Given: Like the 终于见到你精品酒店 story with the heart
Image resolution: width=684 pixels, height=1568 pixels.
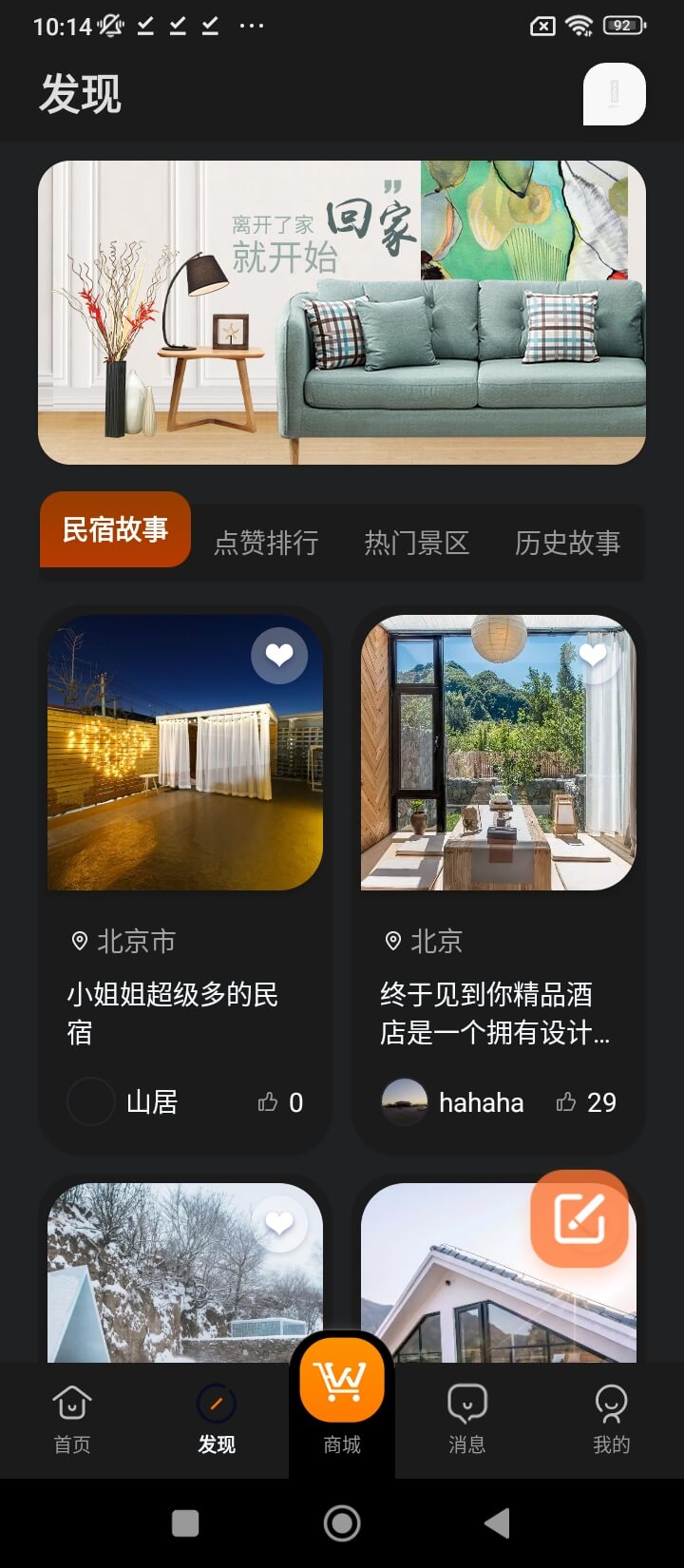Looking at the screenshot, I should point(593,654).
